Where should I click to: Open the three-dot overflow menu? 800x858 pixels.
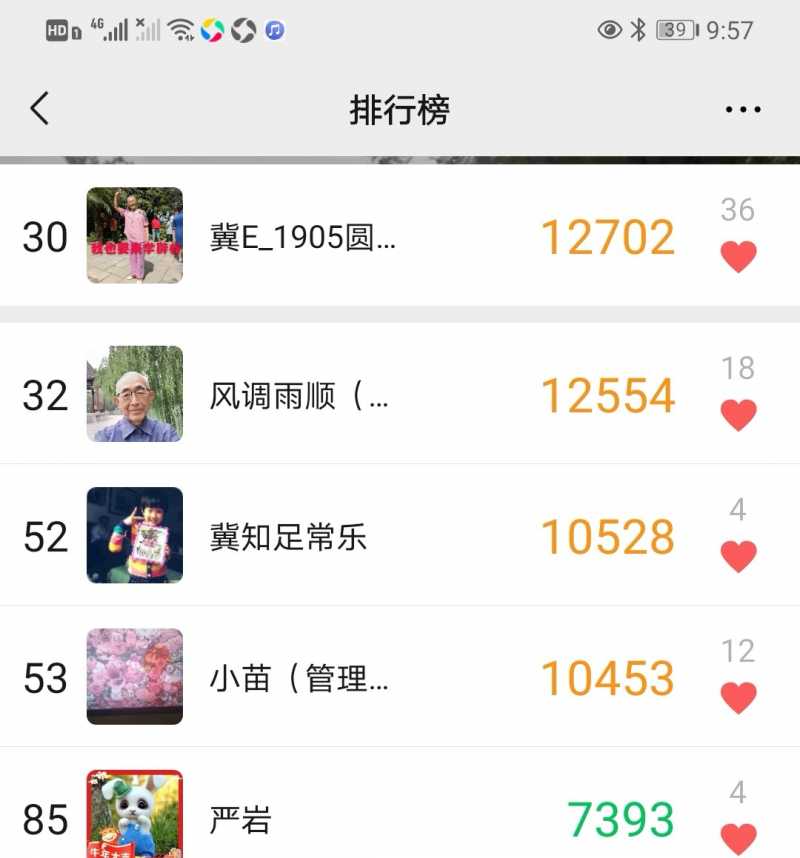(742, 109)
